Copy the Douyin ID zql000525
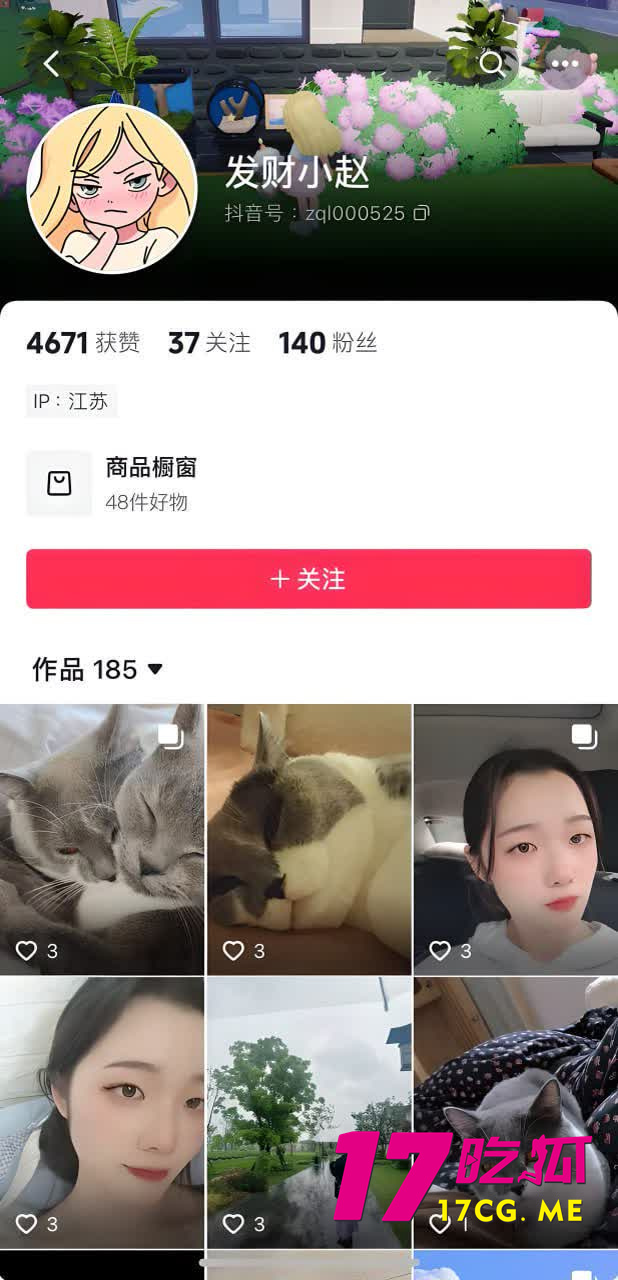Screen dimensions: 618x1280 (422, 213)
